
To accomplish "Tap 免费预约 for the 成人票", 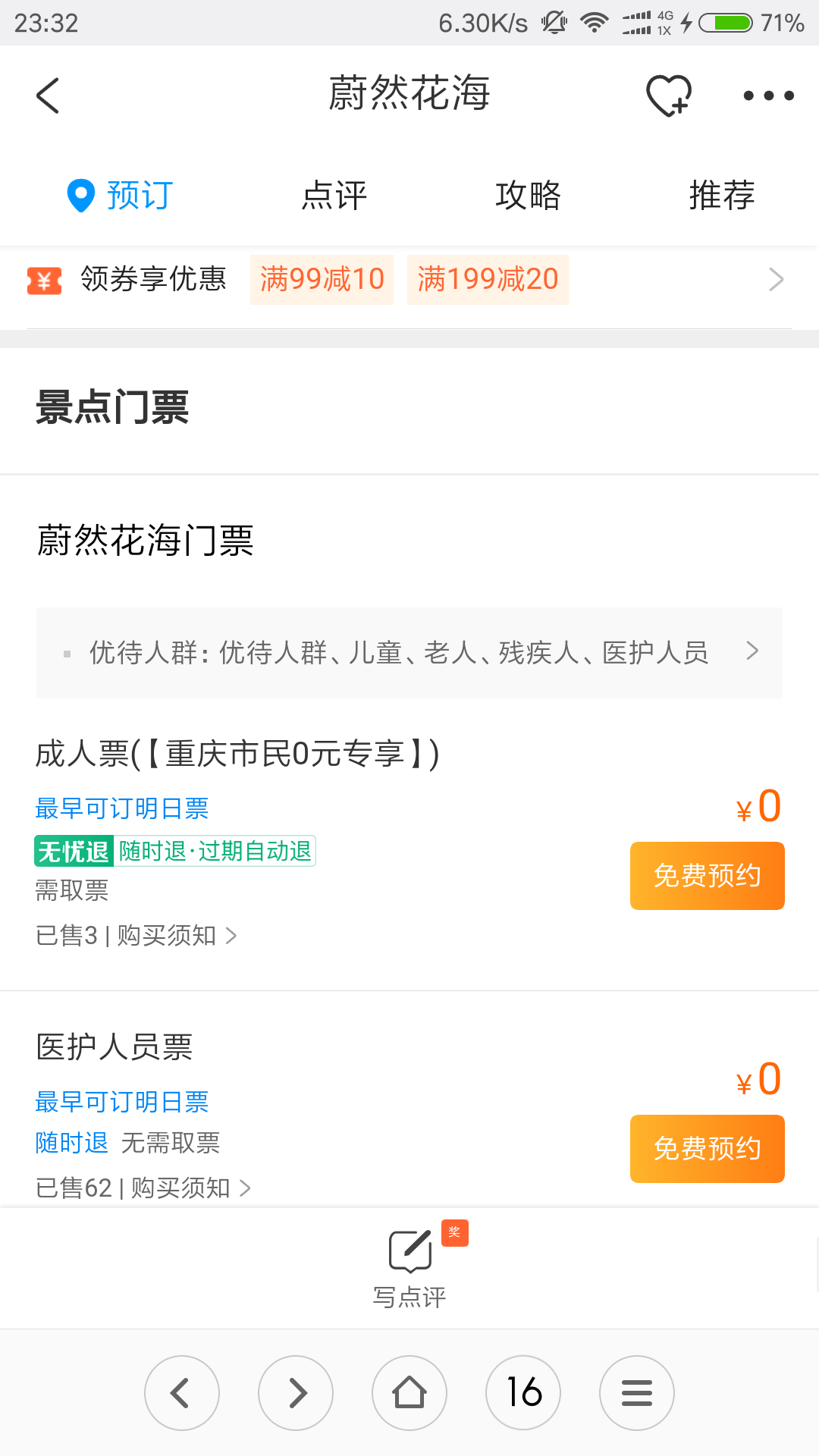I will click(708, 876).
